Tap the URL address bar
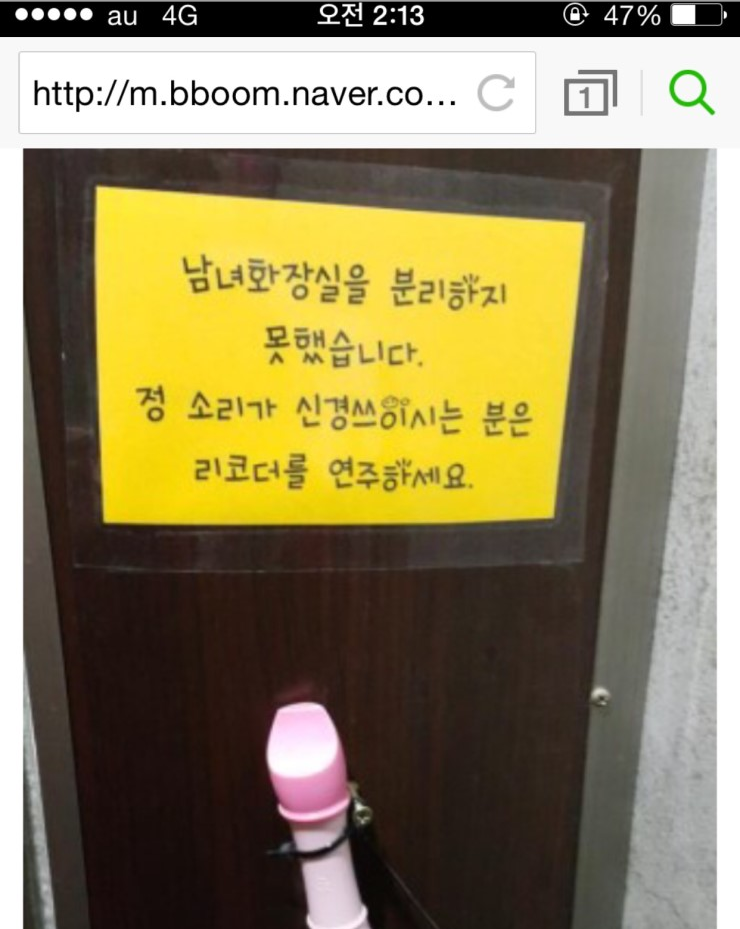 point(245,93)
